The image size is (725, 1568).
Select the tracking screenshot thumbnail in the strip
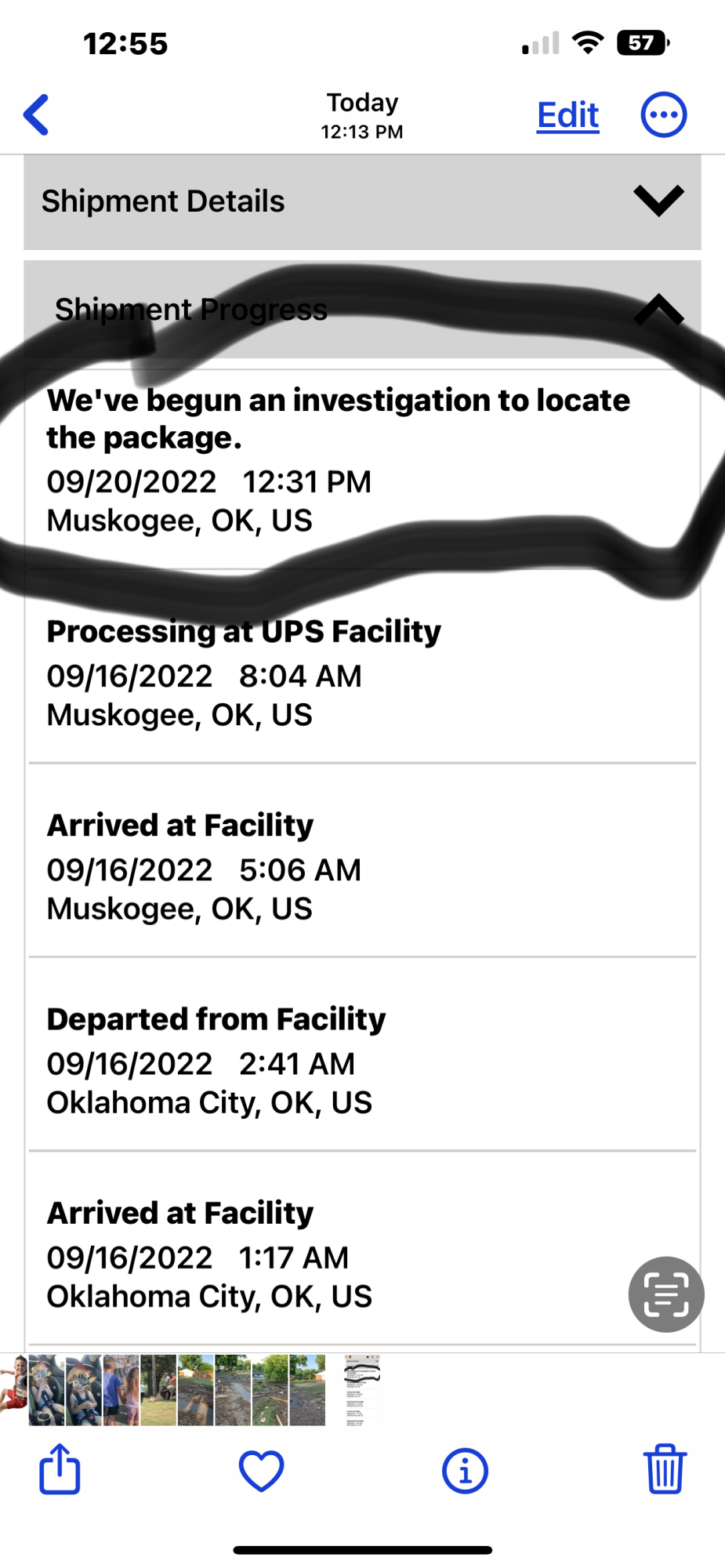tap(362, 1390)
